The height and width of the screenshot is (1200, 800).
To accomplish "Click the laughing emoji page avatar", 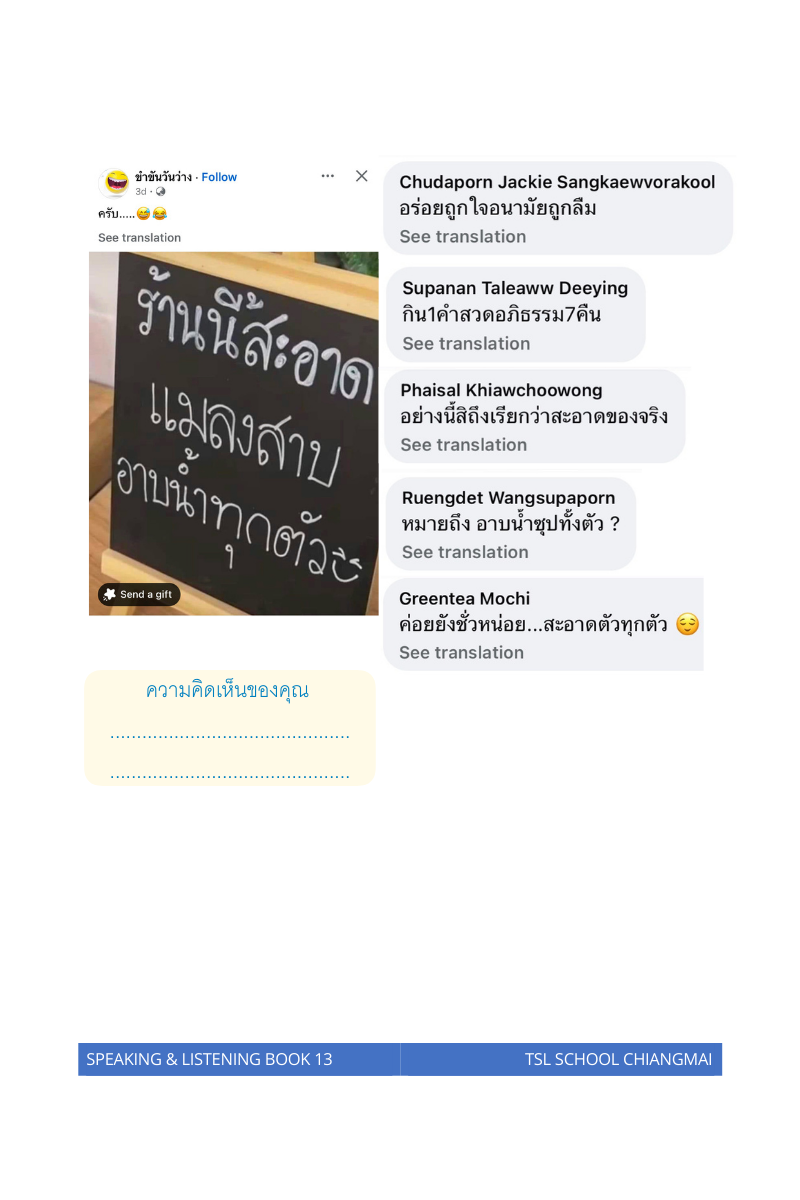I will (x=113, y=183).
